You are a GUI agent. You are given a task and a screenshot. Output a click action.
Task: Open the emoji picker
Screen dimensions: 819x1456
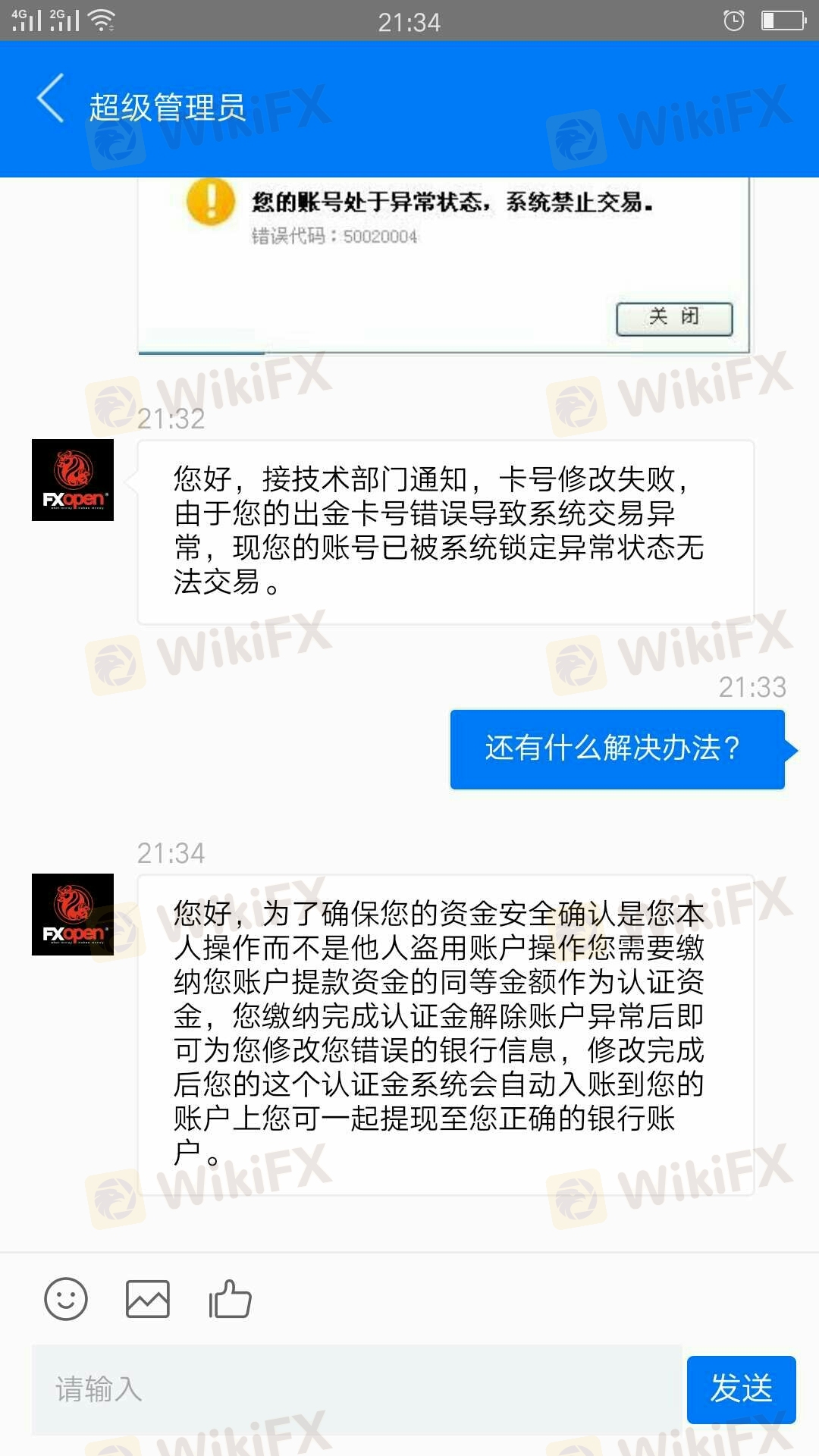[x=66, y=1299]
